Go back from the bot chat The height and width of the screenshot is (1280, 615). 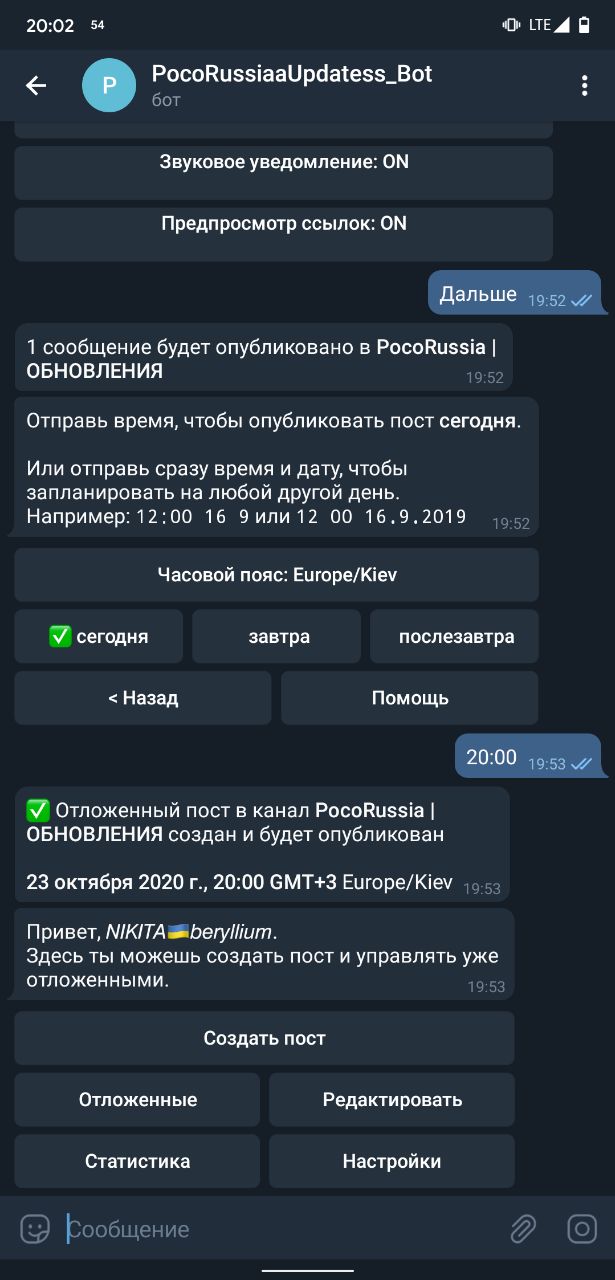(x=36, y=86)
